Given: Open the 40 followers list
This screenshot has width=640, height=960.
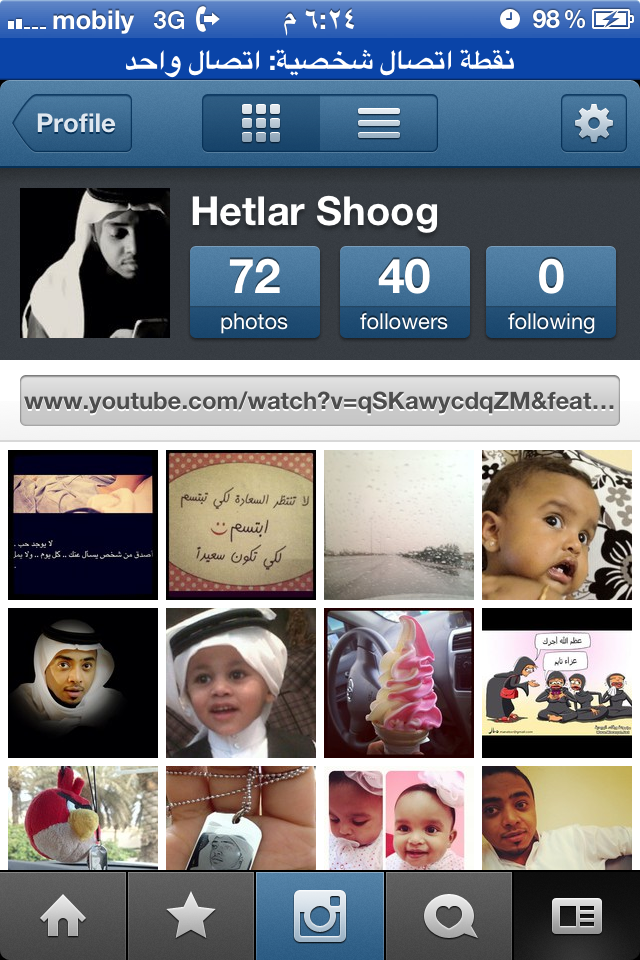Looking at the screenshot, I should click(x=404, y=292).
